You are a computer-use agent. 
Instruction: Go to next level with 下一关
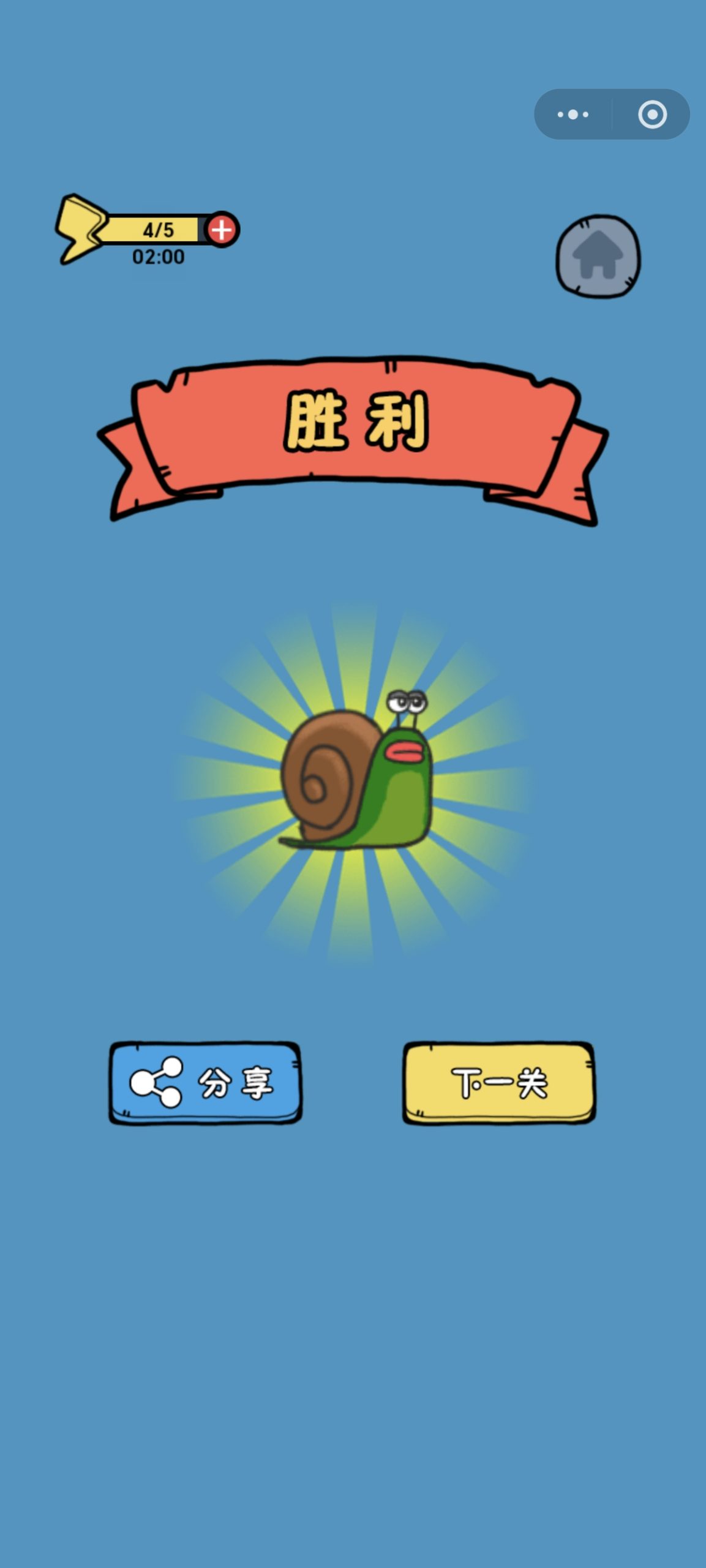(x=498, y=1083)
